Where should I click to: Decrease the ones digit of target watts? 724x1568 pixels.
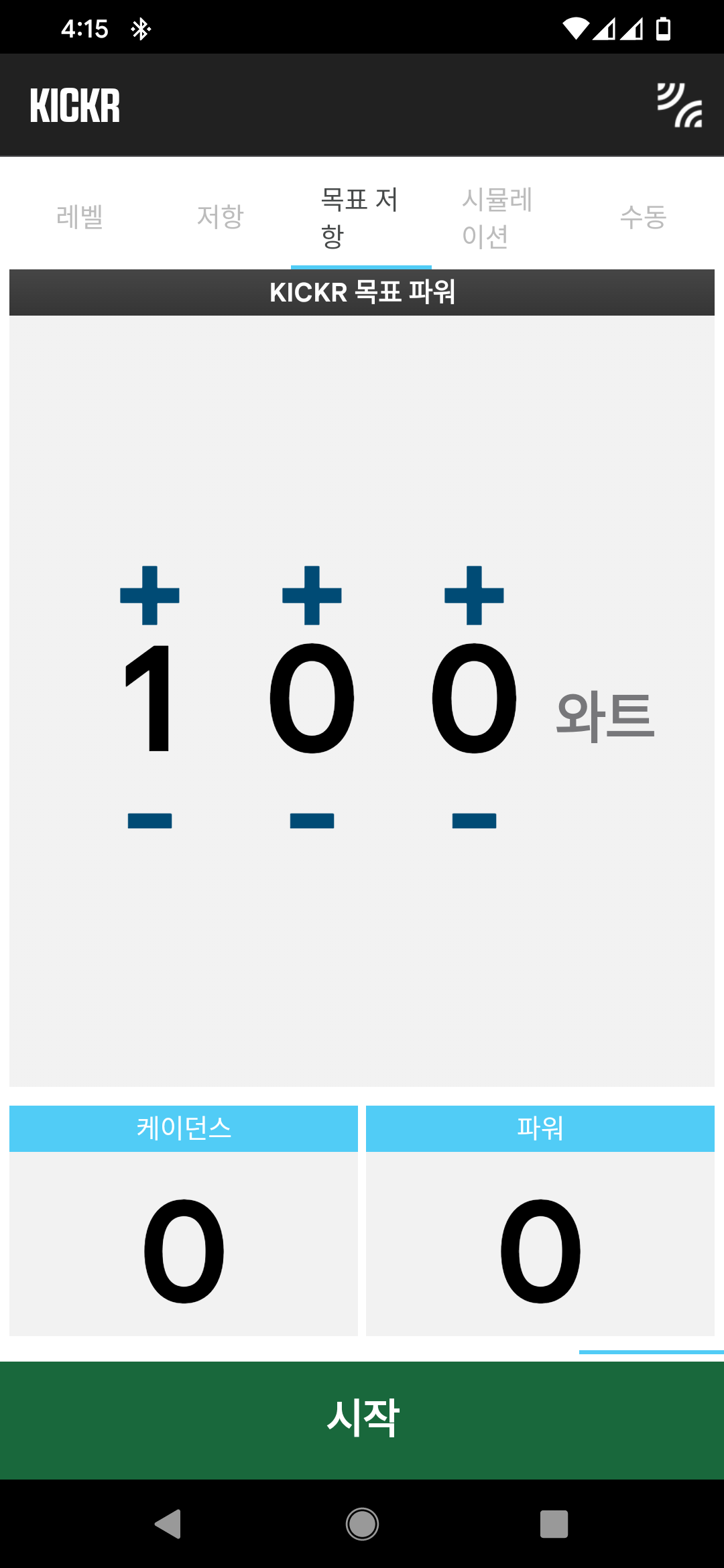pyautogui.click(x=474, y=820)
